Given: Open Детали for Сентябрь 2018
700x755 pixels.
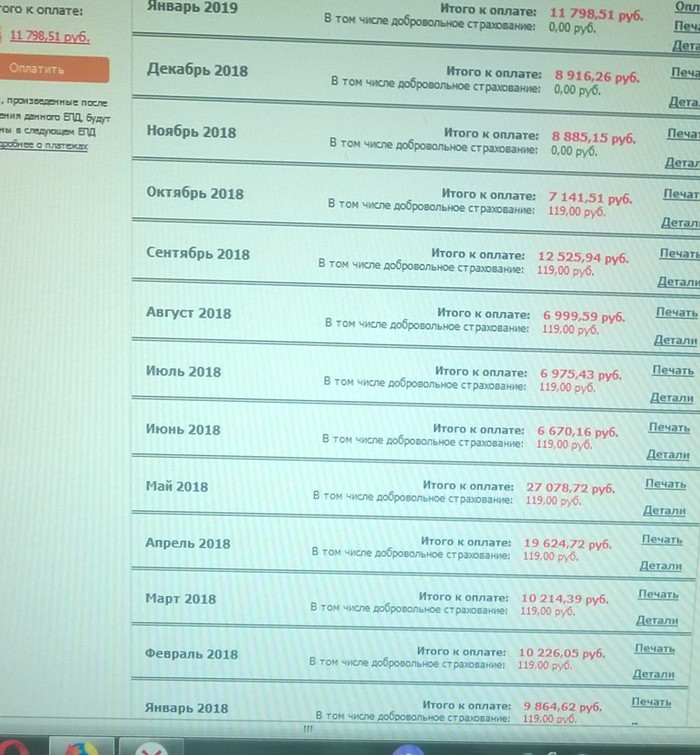Looking at the screenshot, I should coord(678,283).
